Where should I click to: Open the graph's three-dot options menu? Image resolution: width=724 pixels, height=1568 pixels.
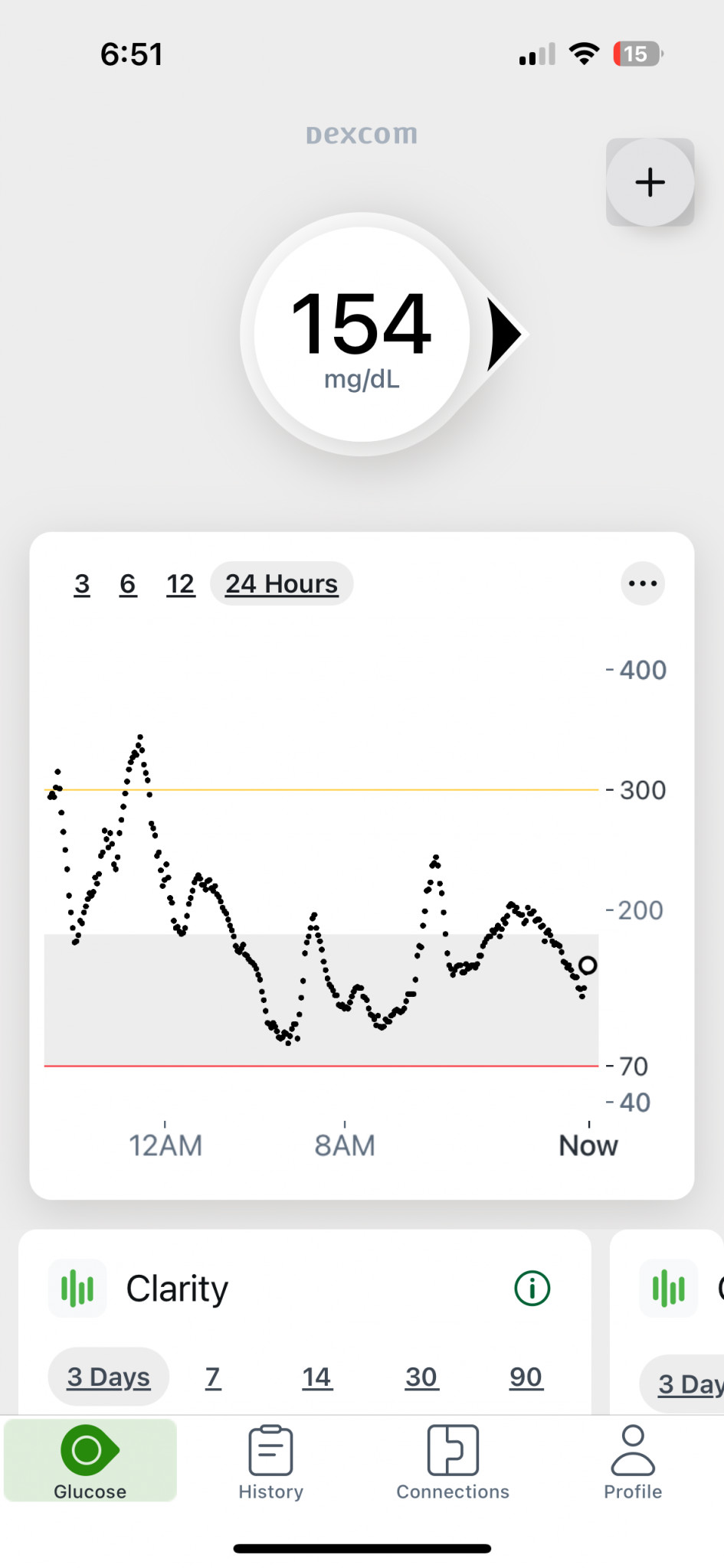[643, 583]
